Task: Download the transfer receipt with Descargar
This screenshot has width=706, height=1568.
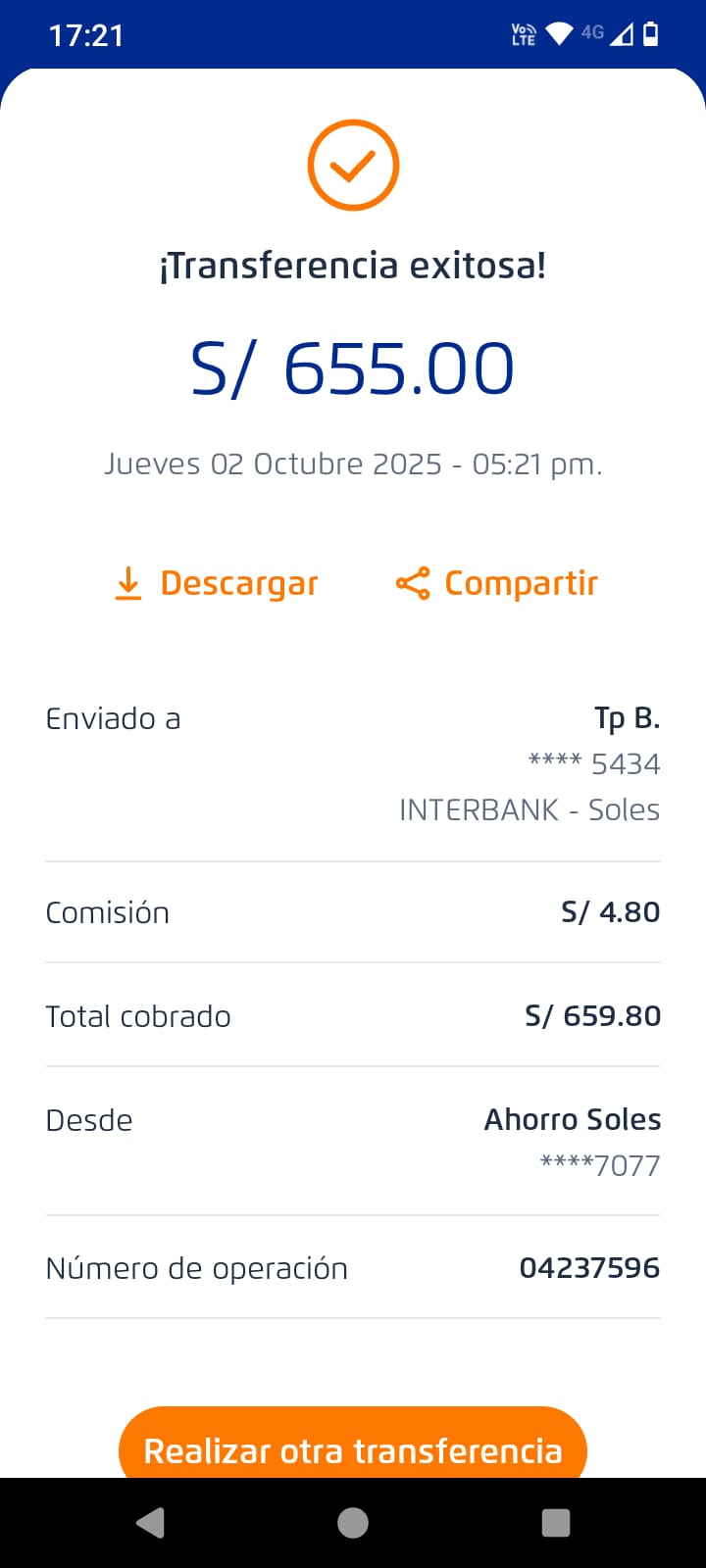Action: pyautogui.click(x=217, y=583)
